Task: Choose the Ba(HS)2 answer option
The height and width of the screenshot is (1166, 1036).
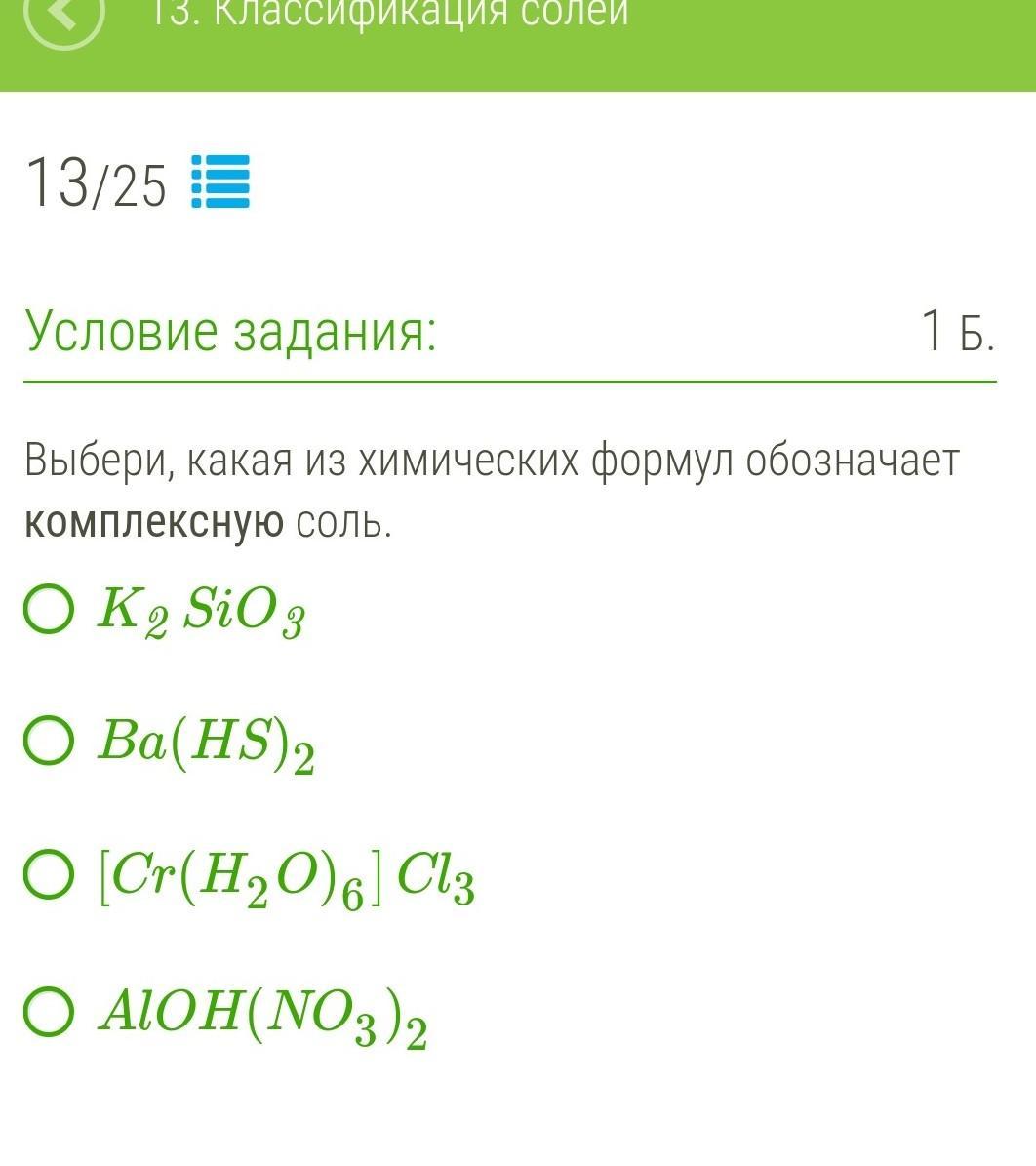Action: pyautogui.click(x=49, y=742)
